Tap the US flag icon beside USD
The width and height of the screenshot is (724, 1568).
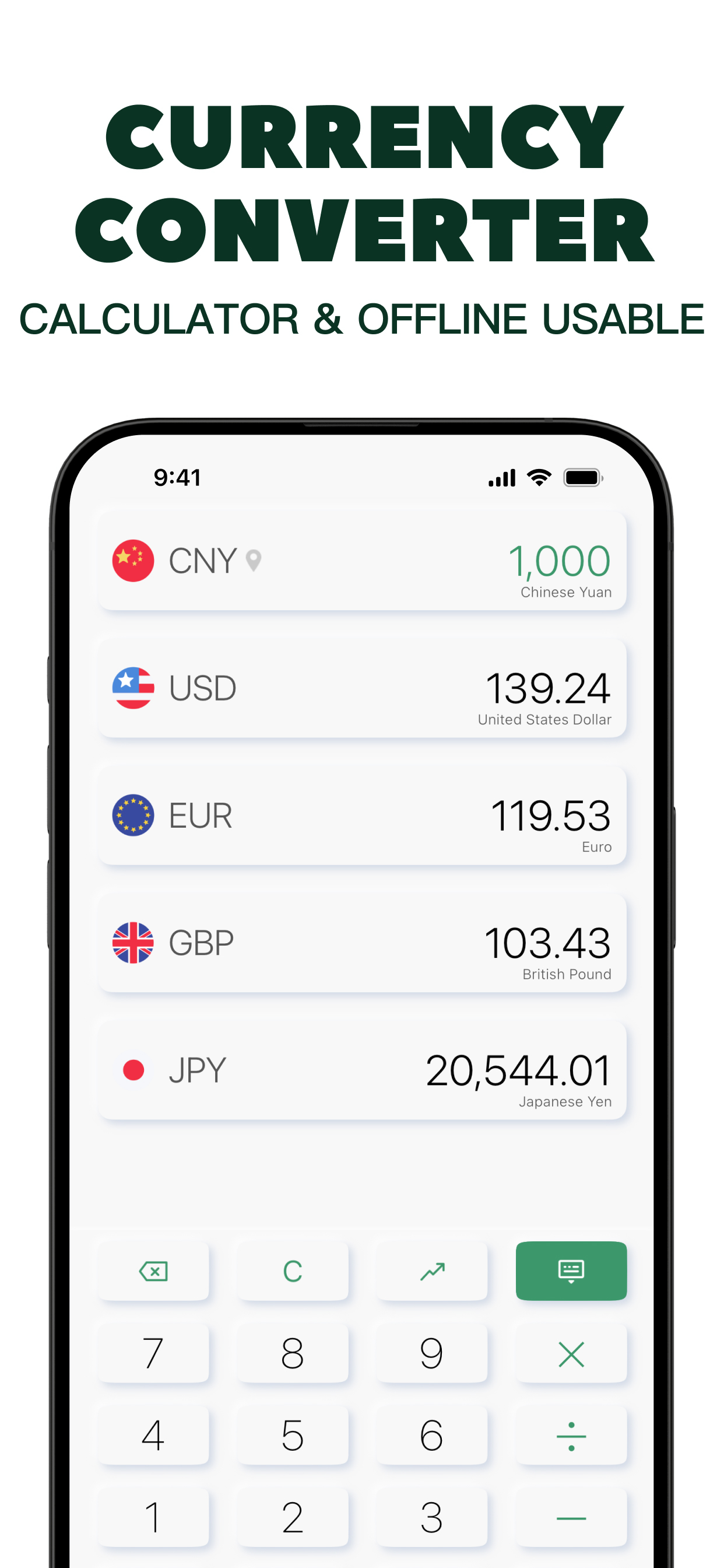pyautogui.click(x=133, y=688)
